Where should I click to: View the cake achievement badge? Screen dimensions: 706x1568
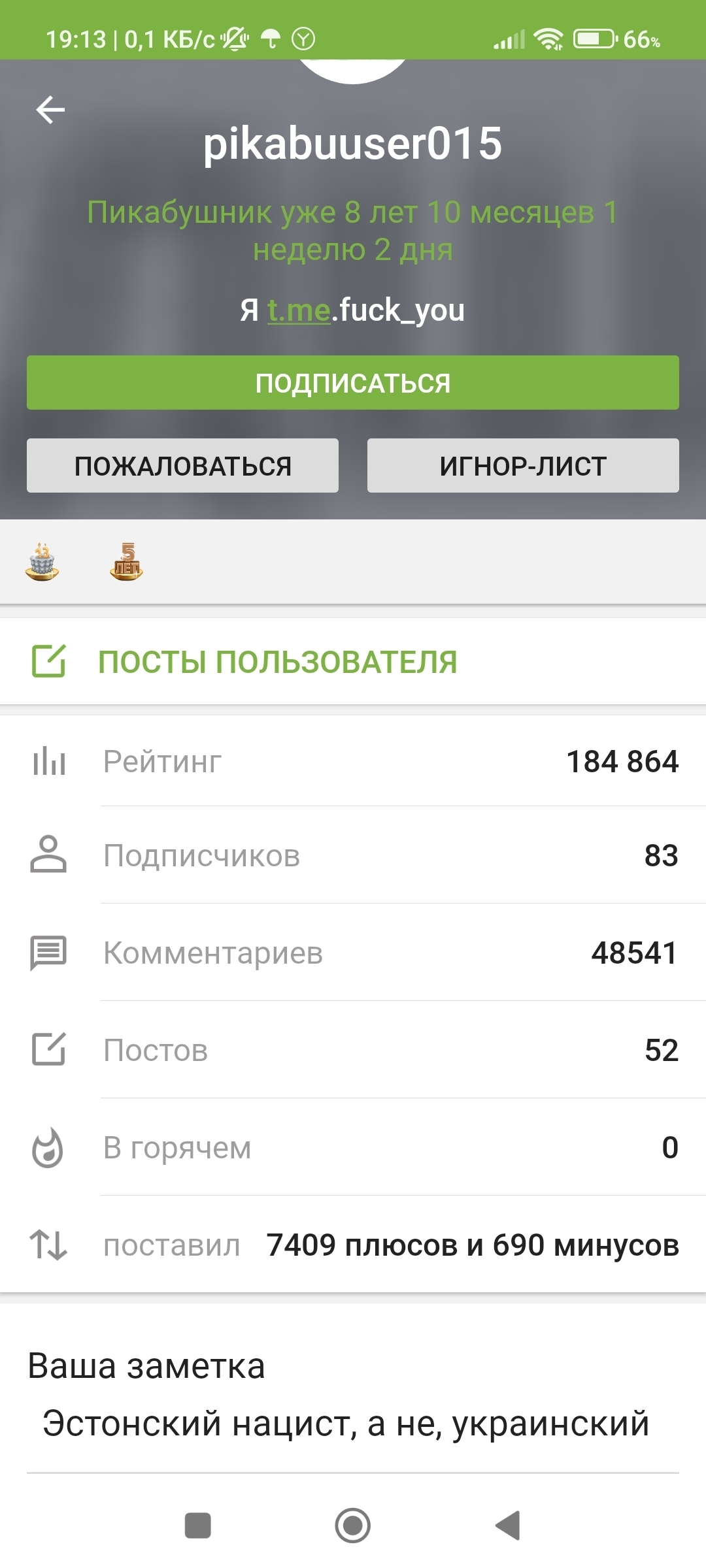click(x=42, y=562)
